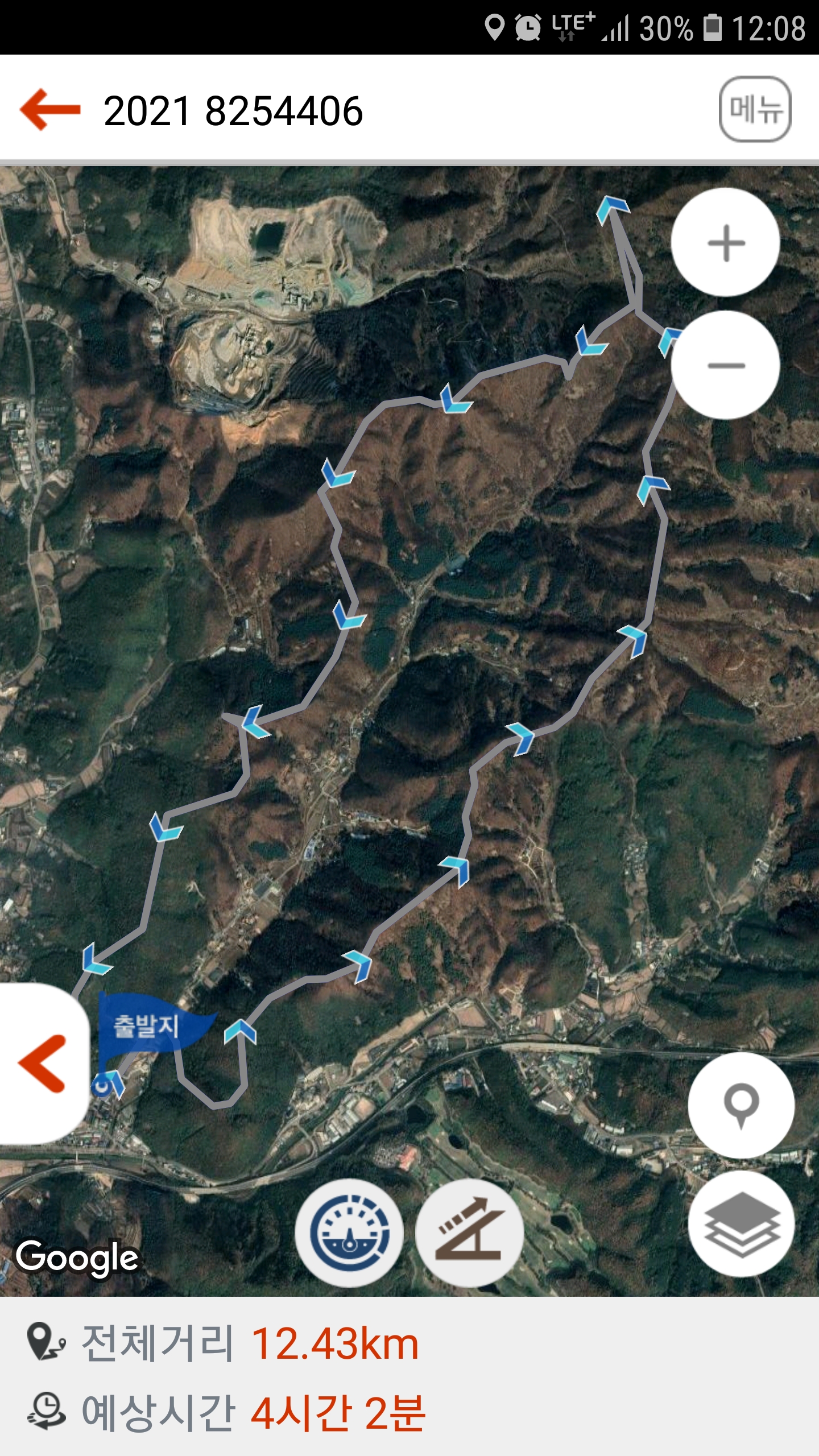
Task: Open the speedometer view
Action: click(x=349, y=1233)
